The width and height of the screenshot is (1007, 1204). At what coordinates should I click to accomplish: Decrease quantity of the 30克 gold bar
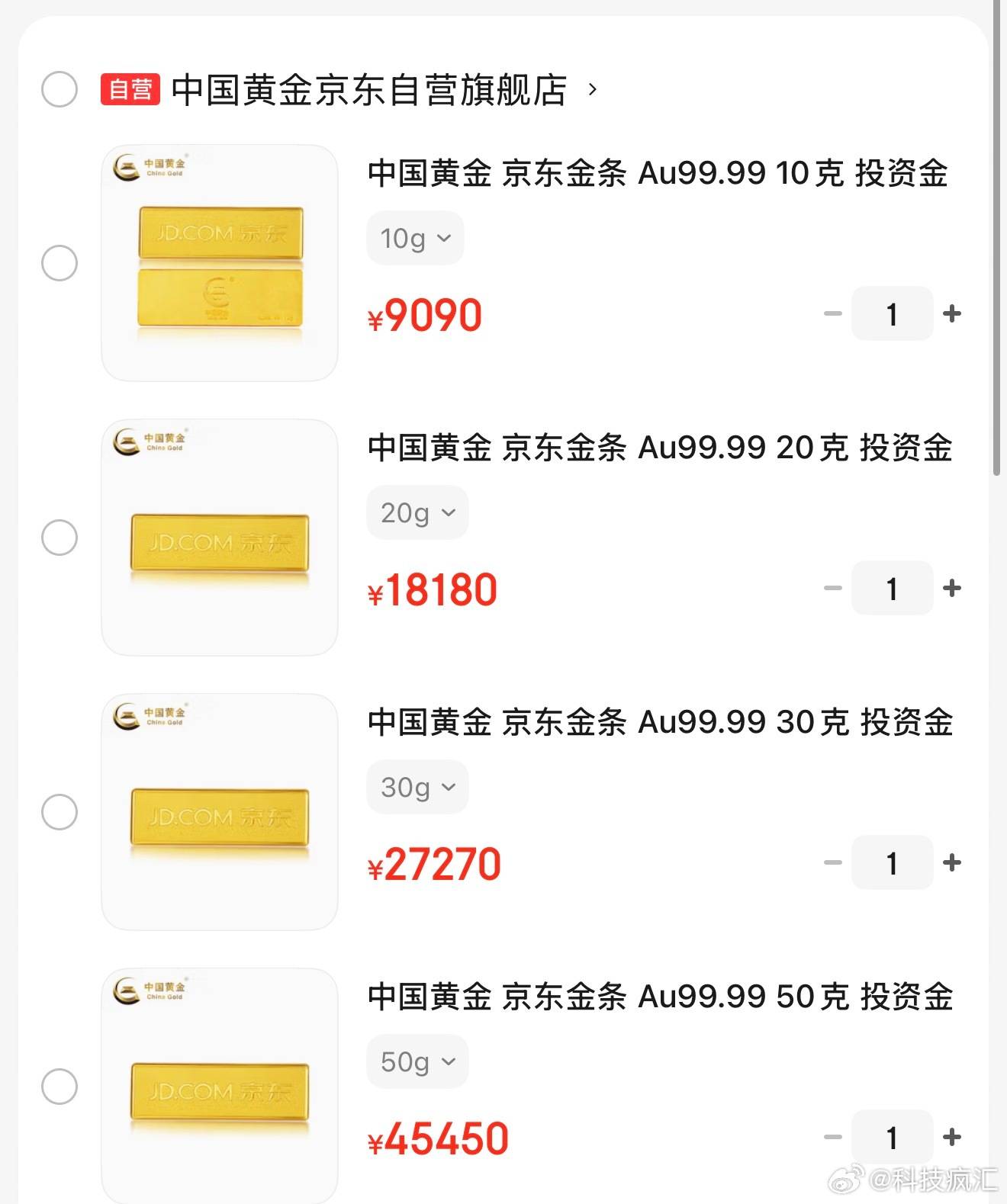point(832,862)
